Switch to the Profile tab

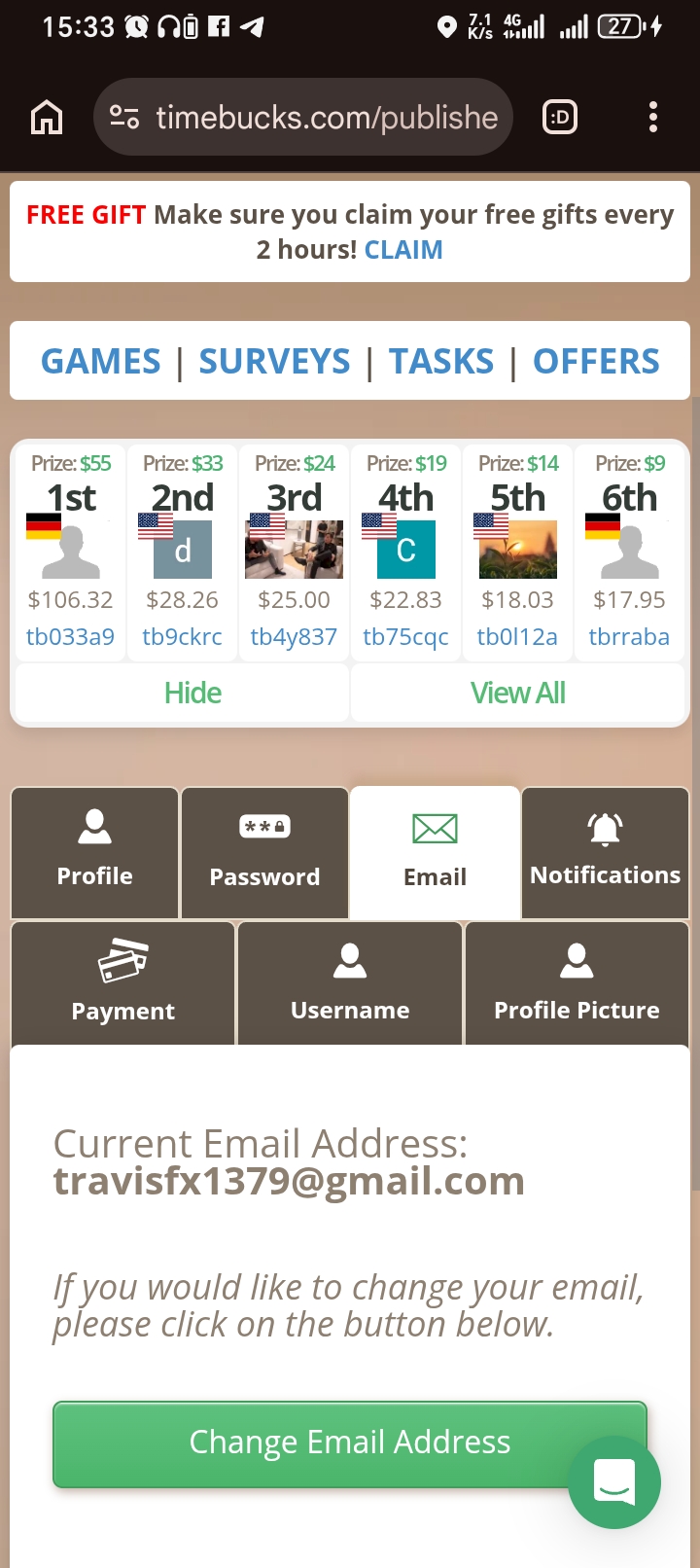tap(94, 852)
